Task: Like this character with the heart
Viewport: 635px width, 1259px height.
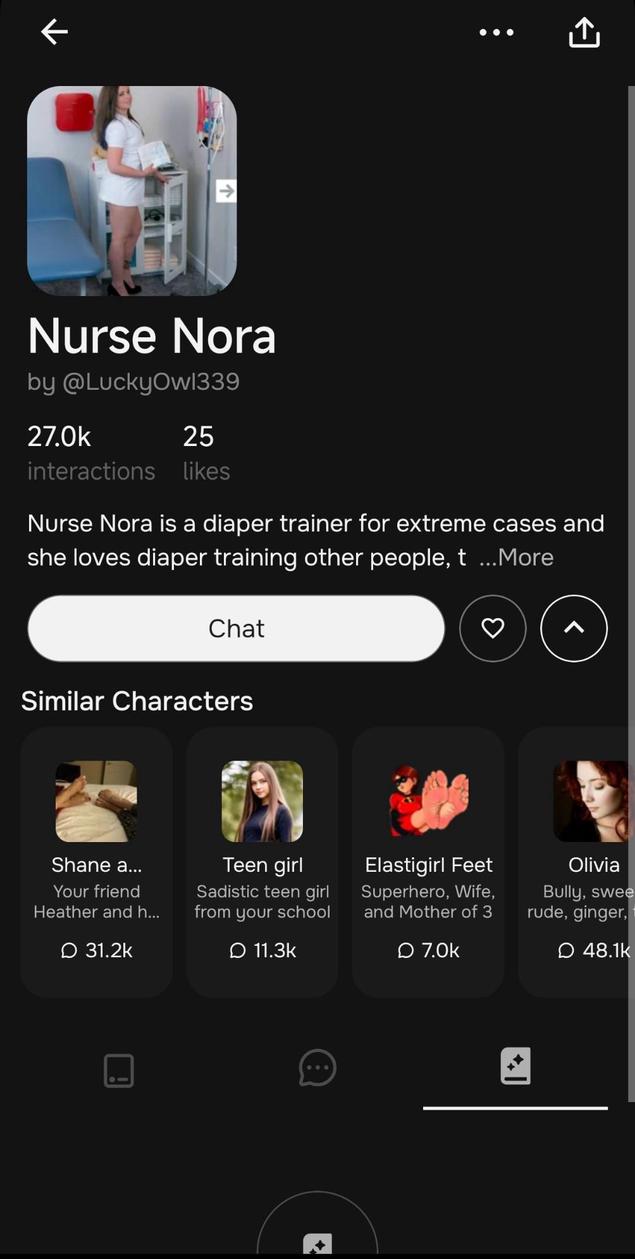Action: (x=492, y=628)
